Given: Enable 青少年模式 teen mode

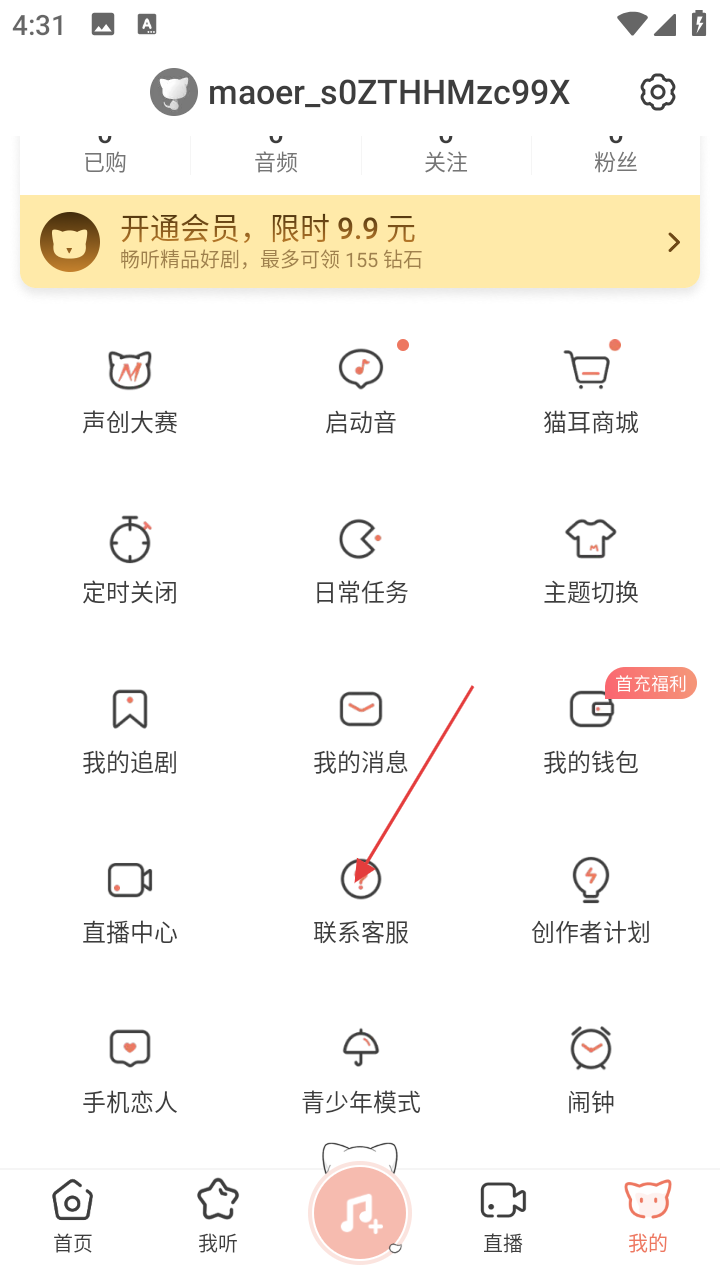Looking at the screenshot, I should [361, 1072].
